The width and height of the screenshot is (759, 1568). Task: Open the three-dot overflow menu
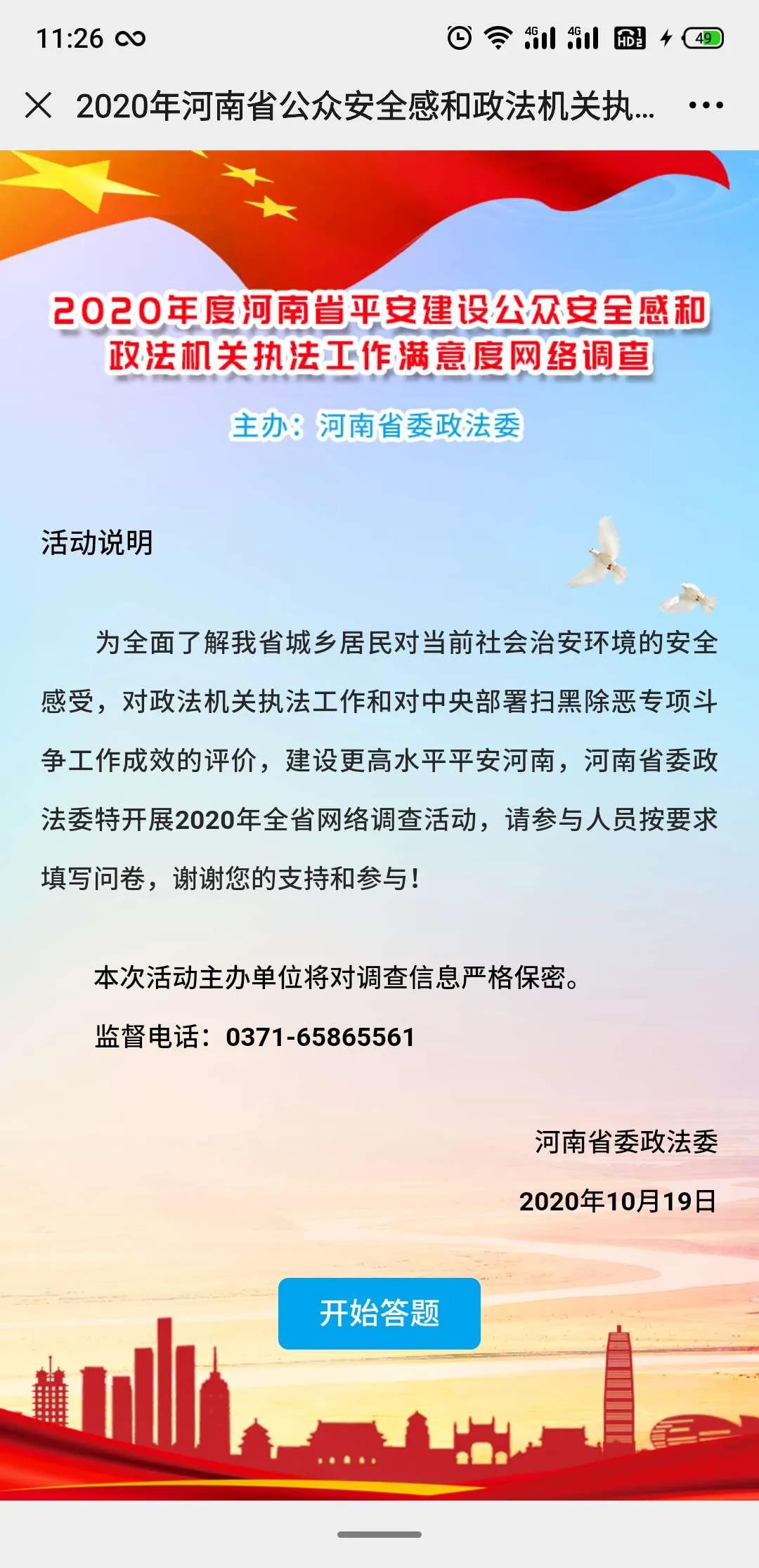pyautogui.click(x=706, y=105)
